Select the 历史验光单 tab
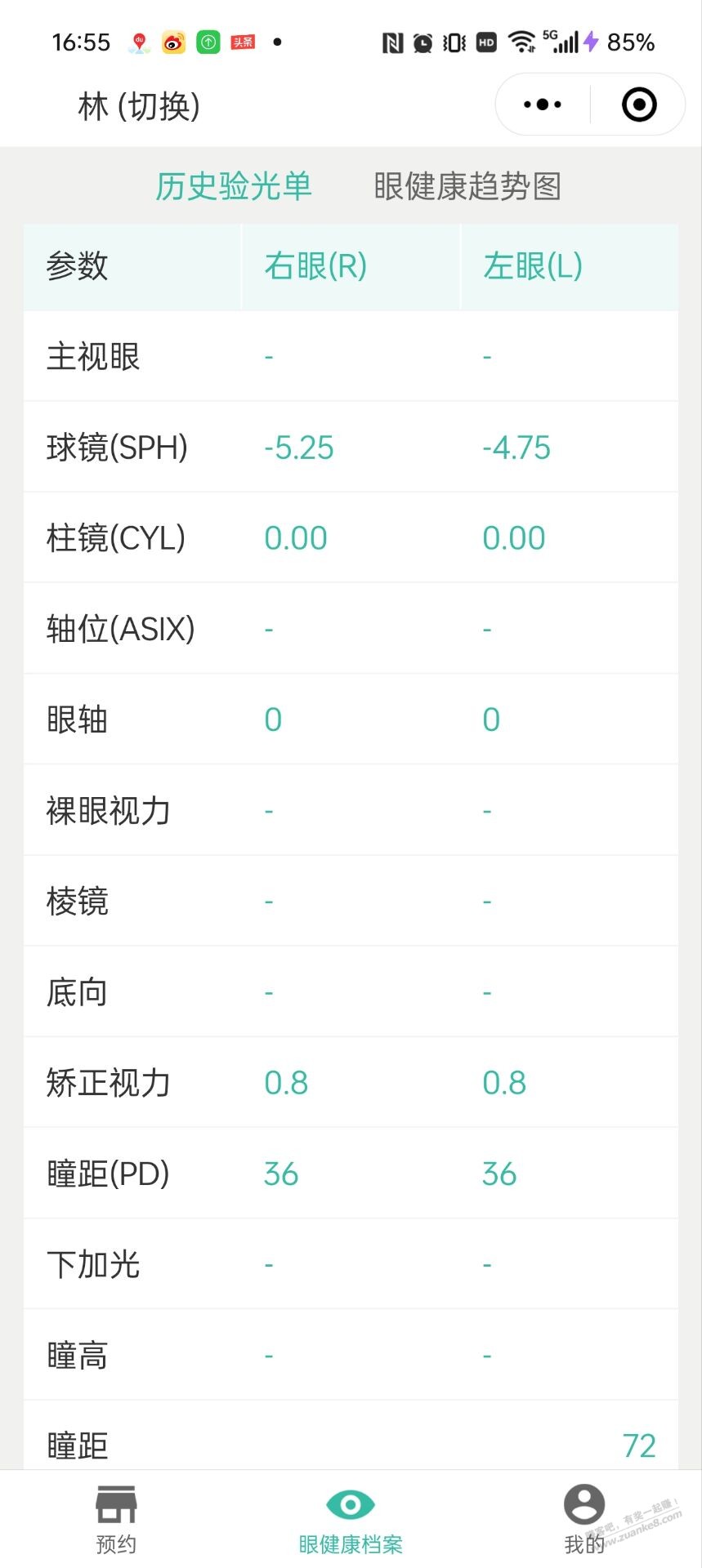702x1568 pixels. pyautogui.click(x=234, y=186)
